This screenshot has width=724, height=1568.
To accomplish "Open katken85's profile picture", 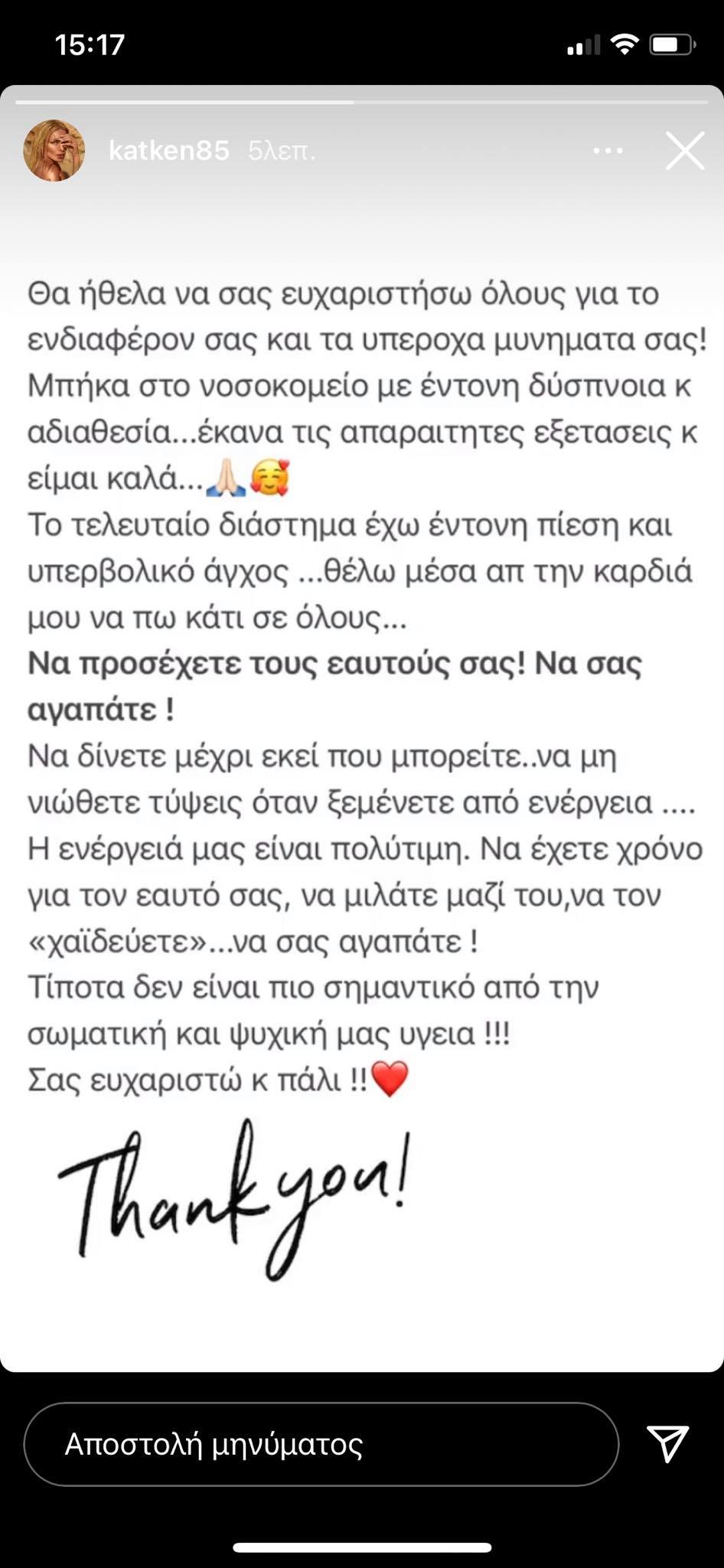I will [54, 151].
